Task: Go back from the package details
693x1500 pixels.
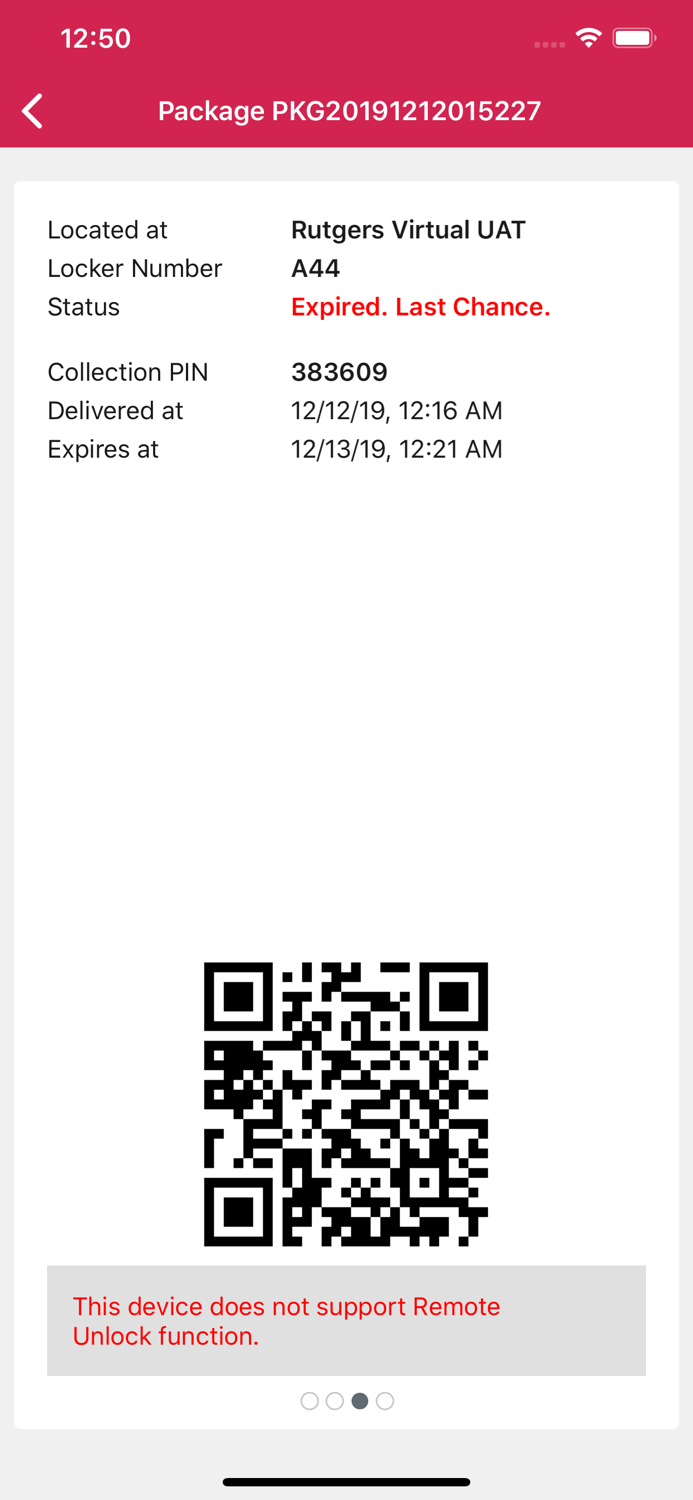Action: tap(33, 111)
